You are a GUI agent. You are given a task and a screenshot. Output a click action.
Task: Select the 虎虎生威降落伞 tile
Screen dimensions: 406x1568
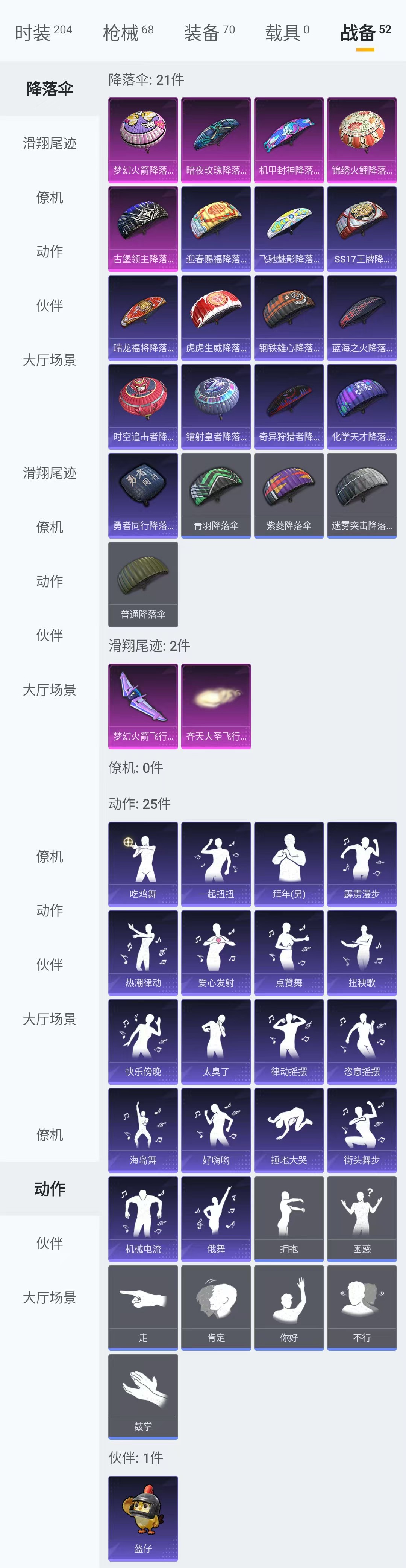click(x=216, y=318)
